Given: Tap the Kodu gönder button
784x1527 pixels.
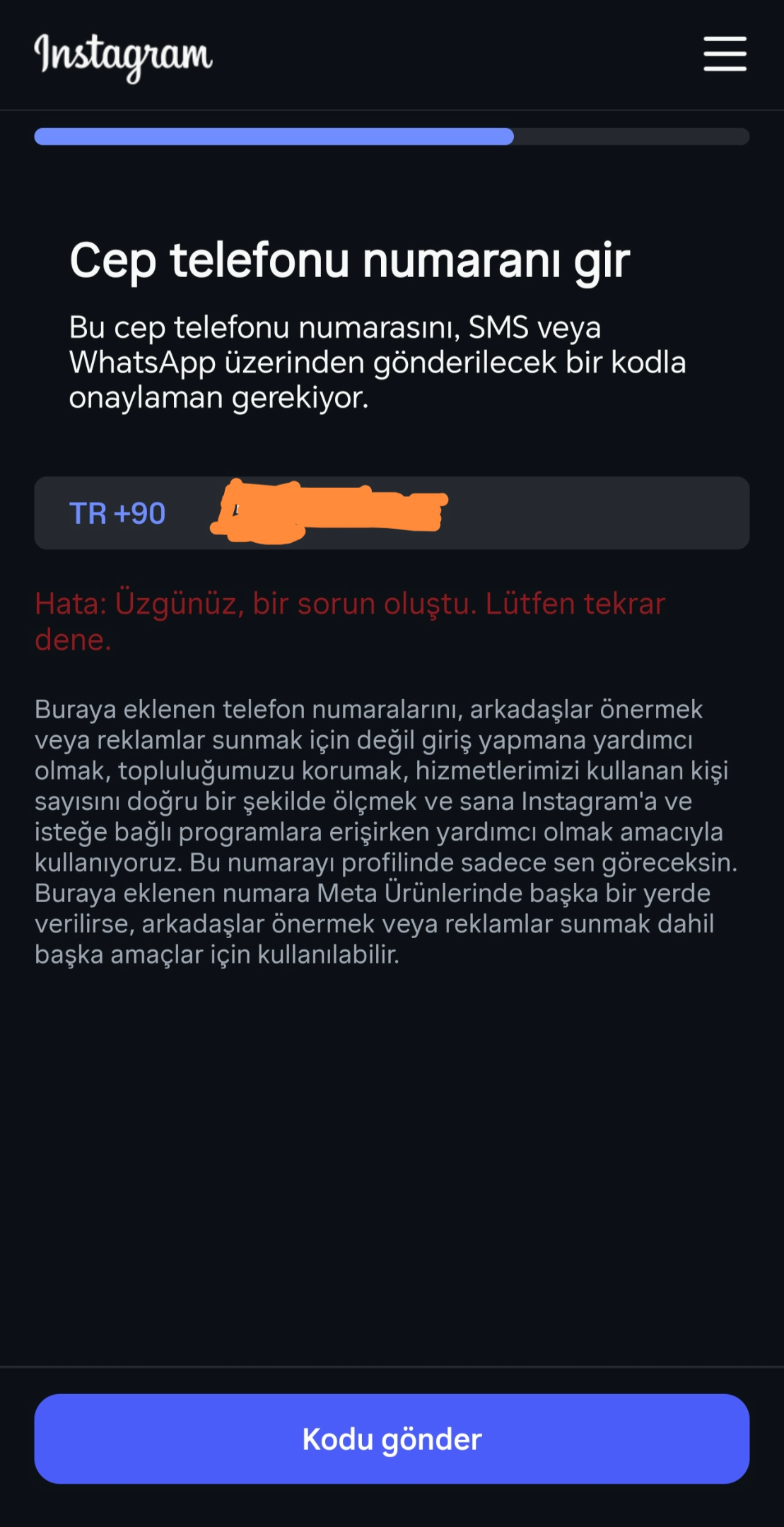Looking at the screenshot, I should point(392,1439).
